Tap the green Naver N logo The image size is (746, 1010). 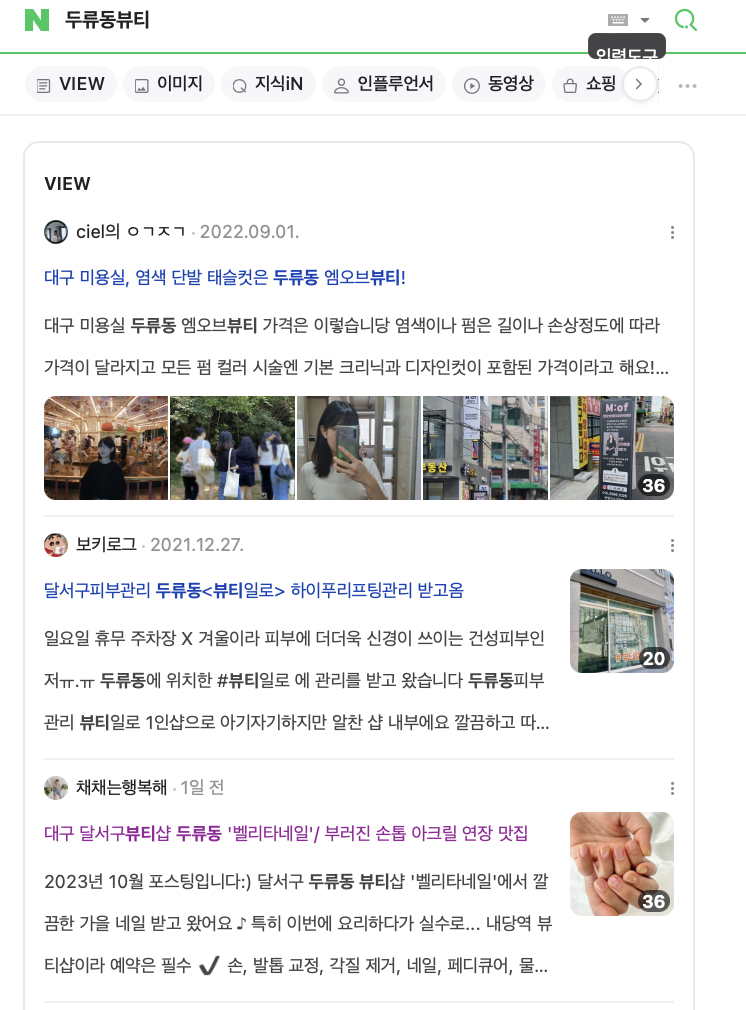37,20
